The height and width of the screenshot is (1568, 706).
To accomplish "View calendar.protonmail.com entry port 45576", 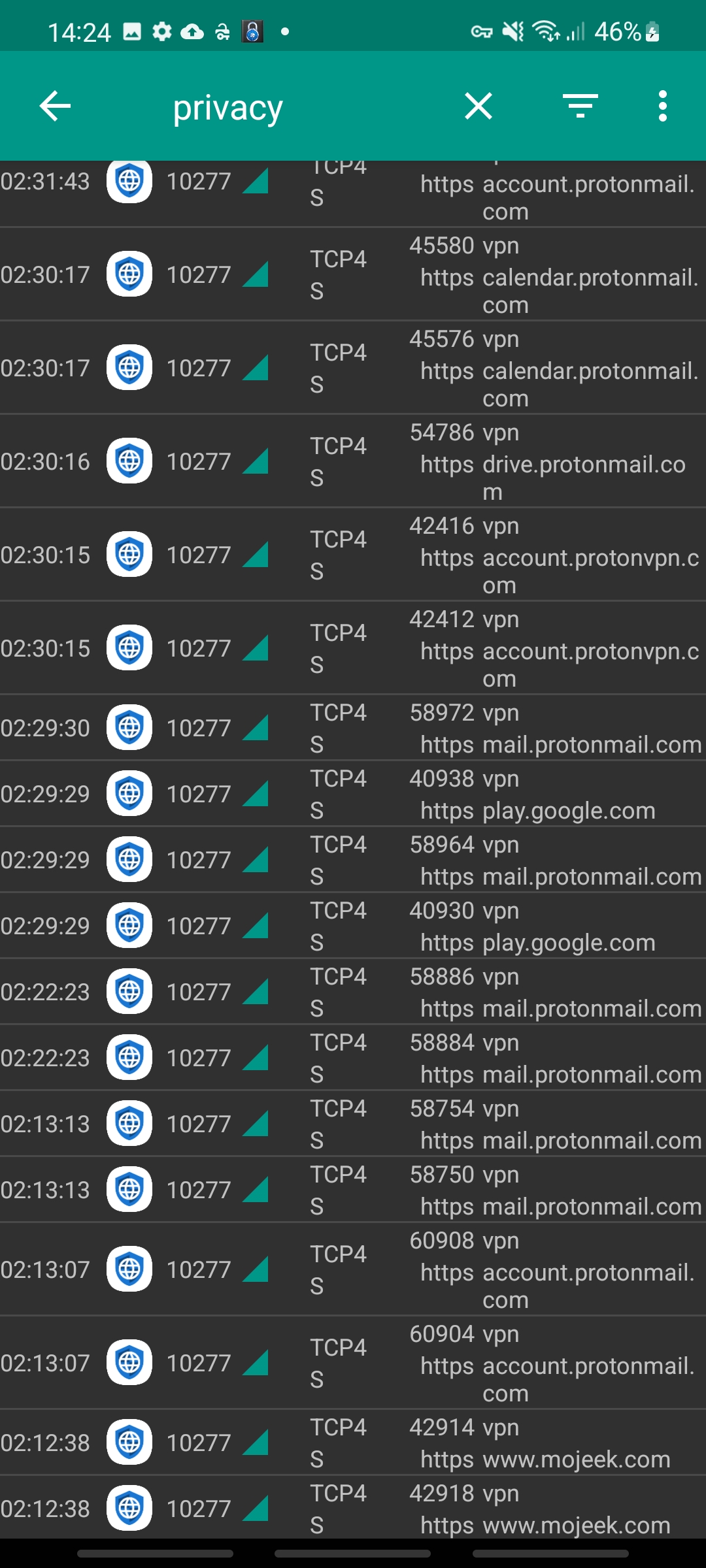I will (353, 368).
